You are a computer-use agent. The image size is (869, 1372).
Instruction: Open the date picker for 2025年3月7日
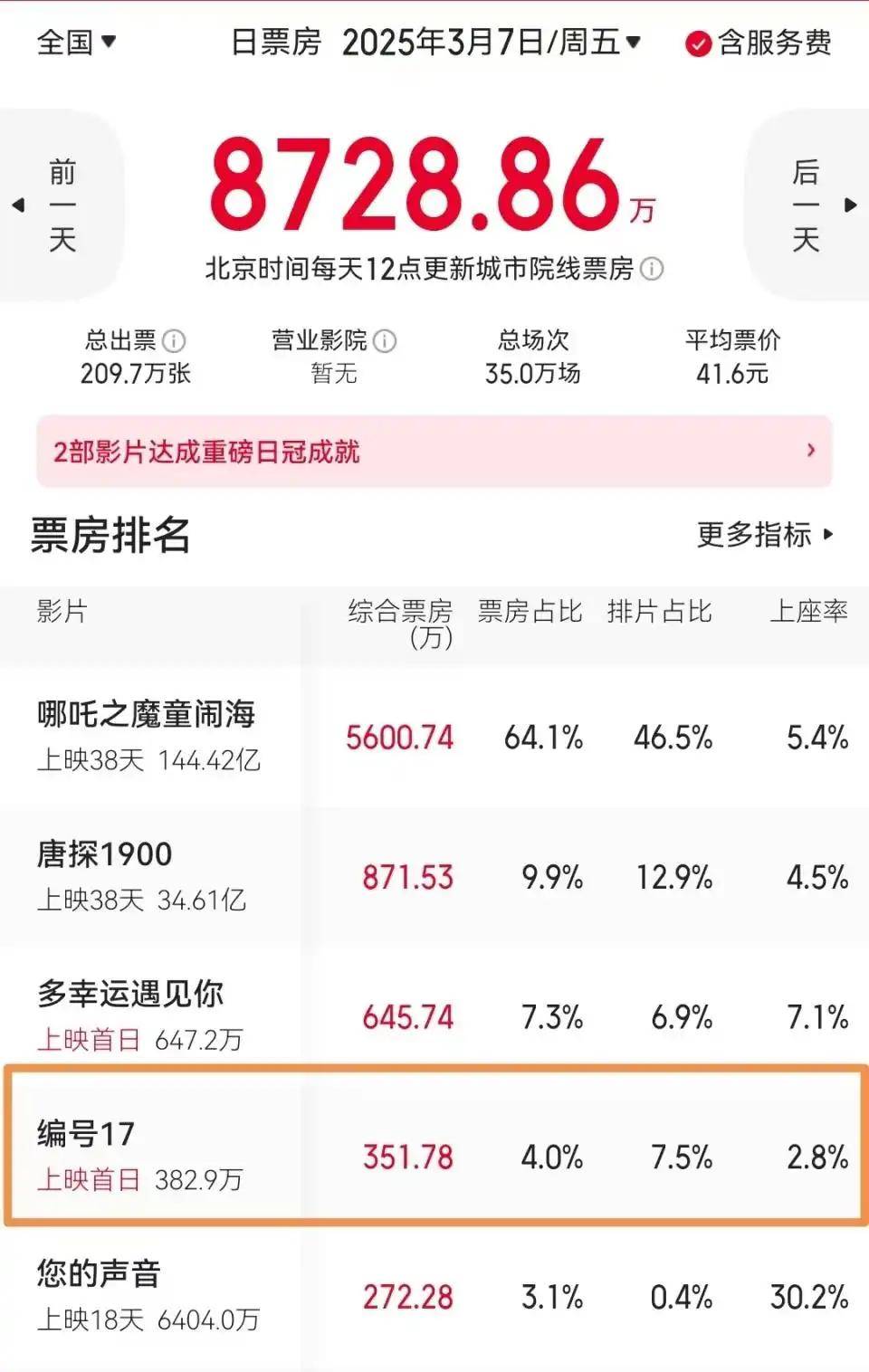point(491,43)
